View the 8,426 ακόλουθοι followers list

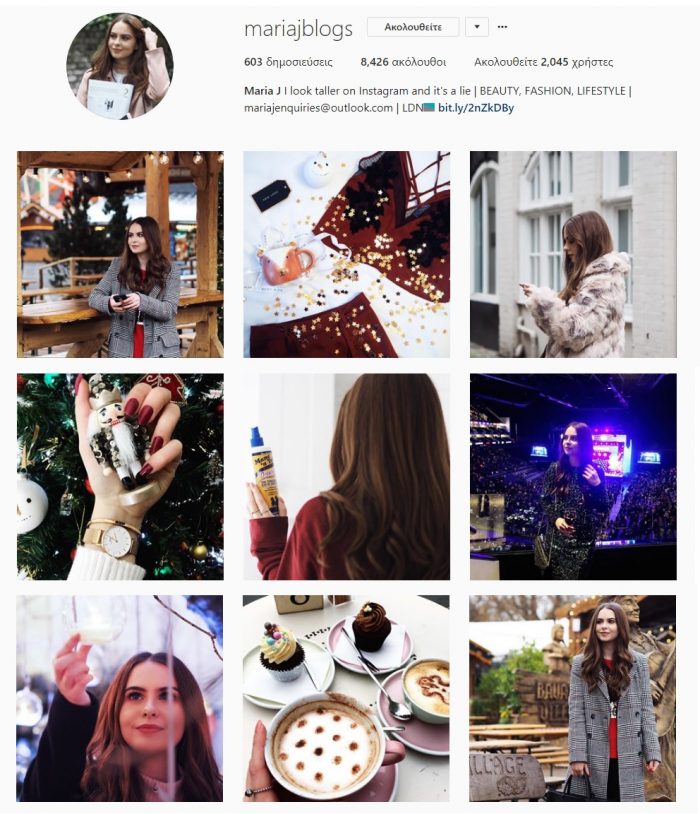[403, 61]
